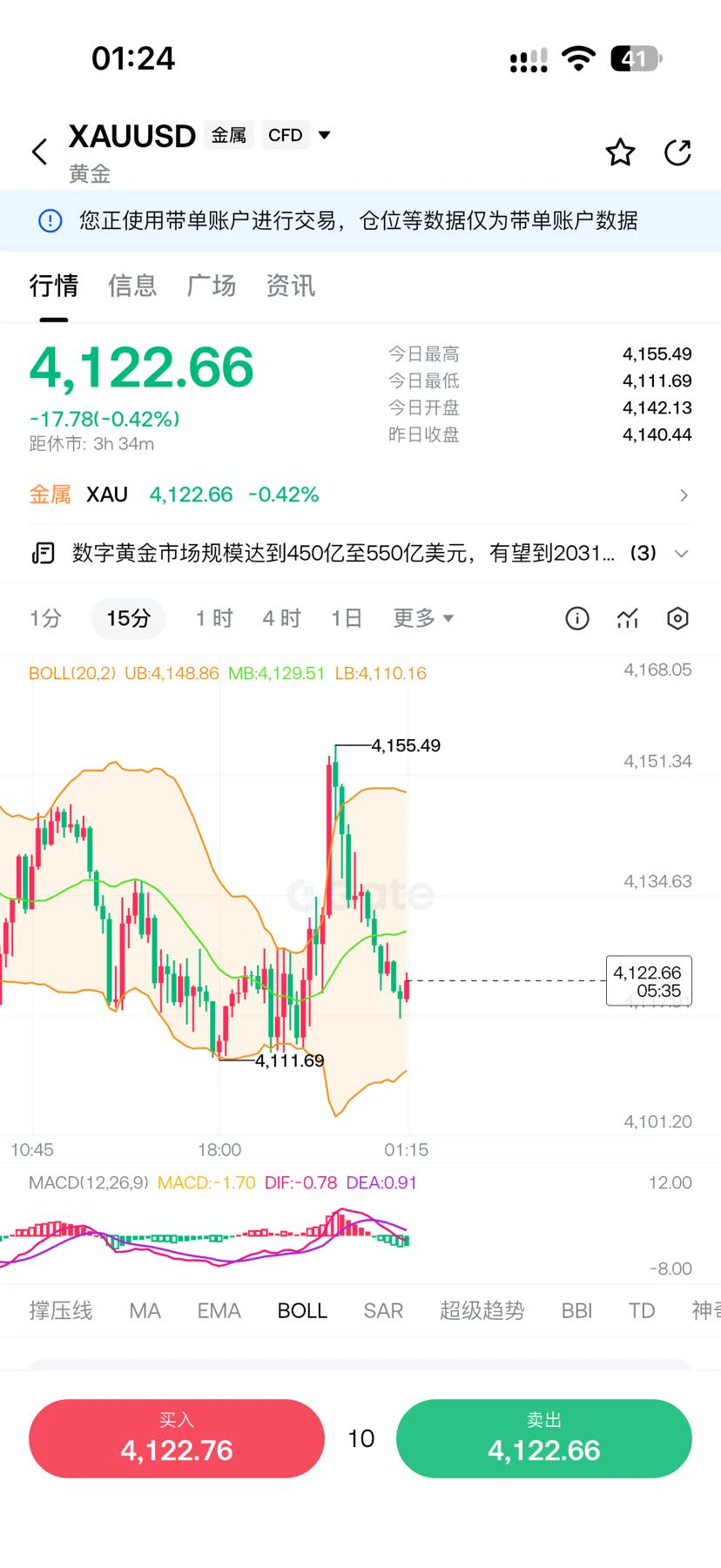Open the 金属 XAU sector row

click(360, 495)
